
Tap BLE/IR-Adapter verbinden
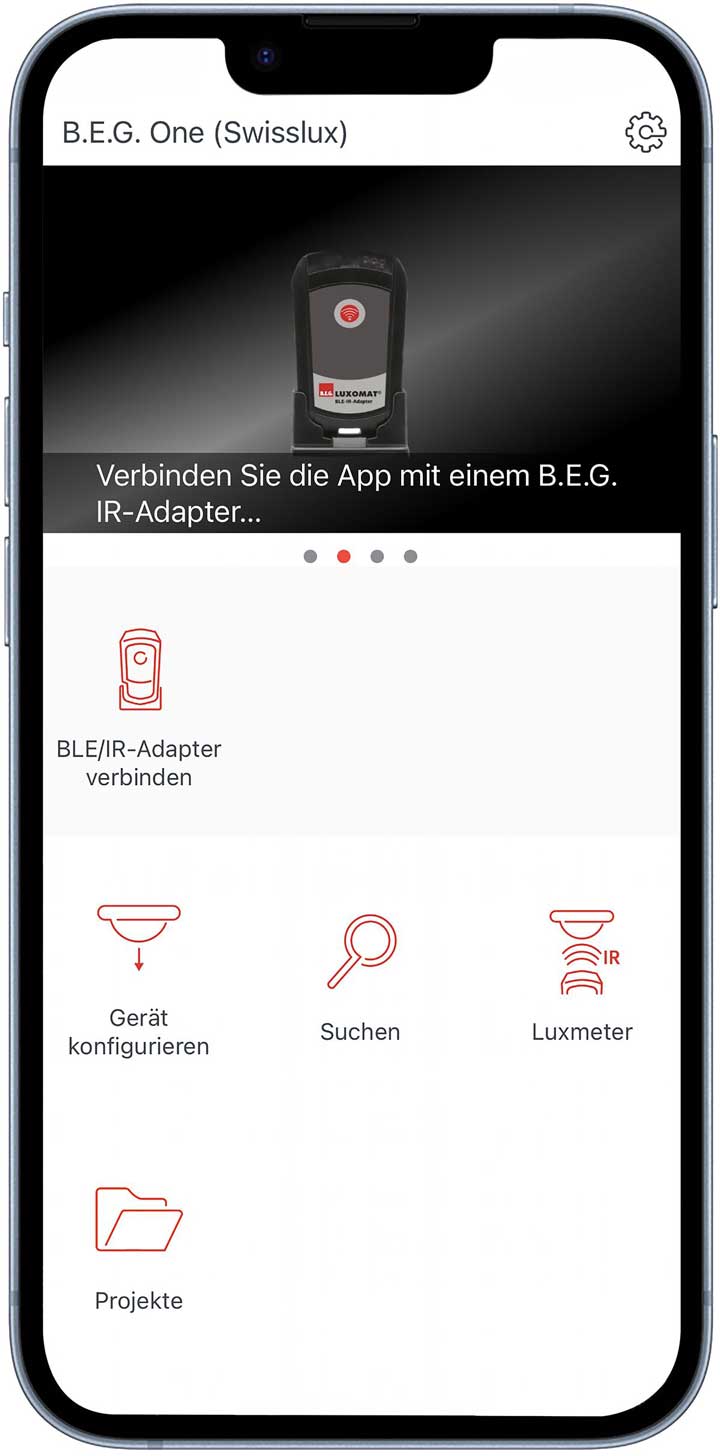(x=139, y=705)
